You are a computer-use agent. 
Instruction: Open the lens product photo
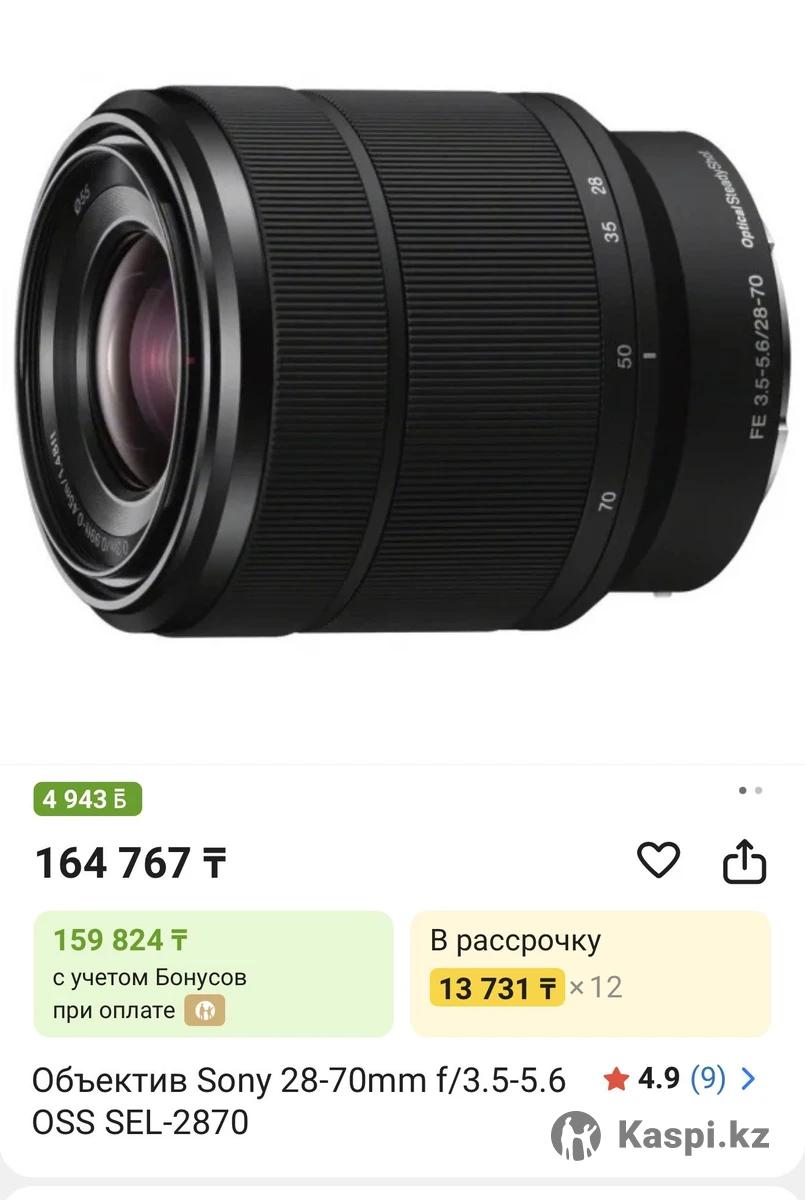point(400,360)
